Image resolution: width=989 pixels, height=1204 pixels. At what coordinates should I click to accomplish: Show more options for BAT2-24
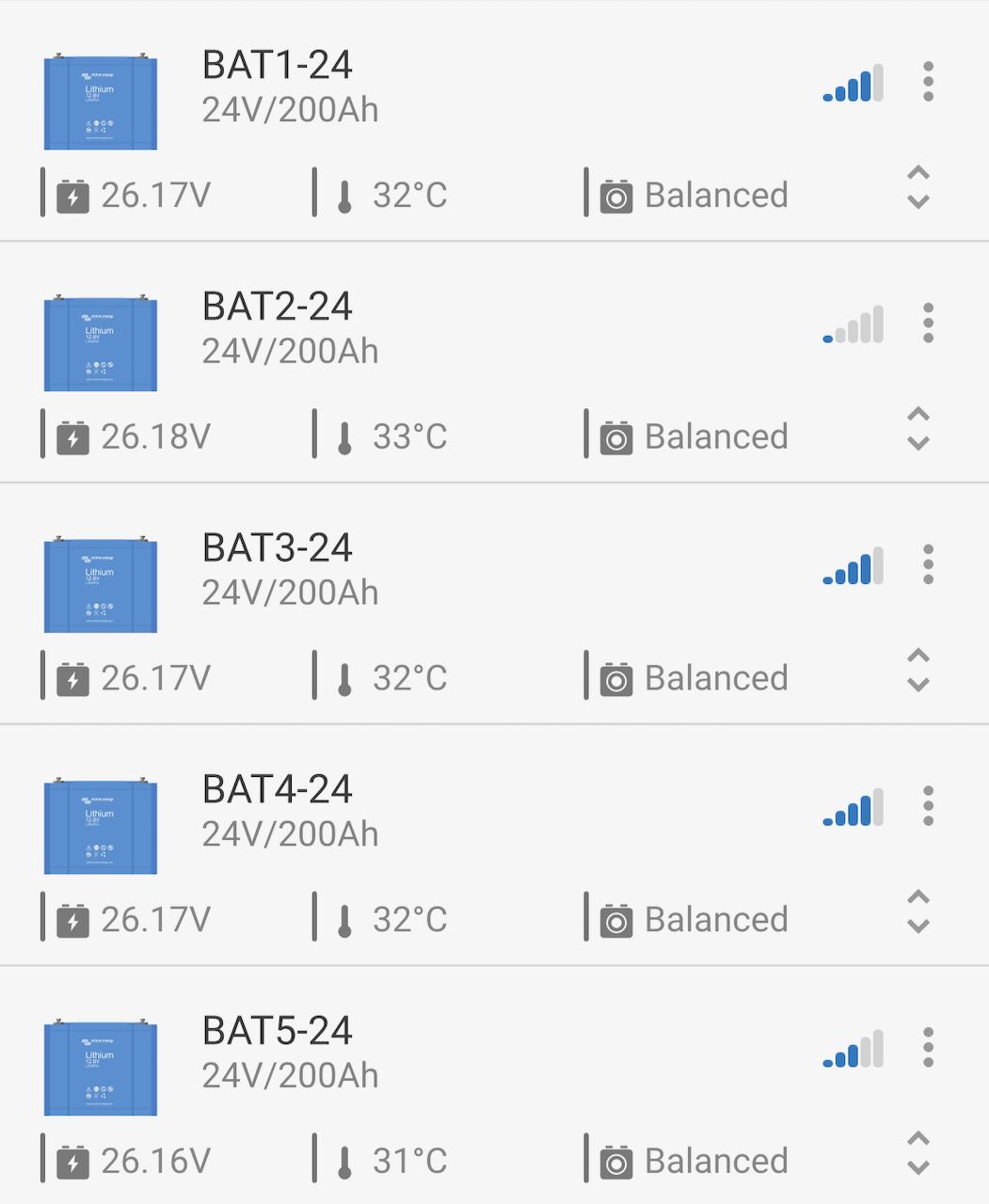click(928, 323)
